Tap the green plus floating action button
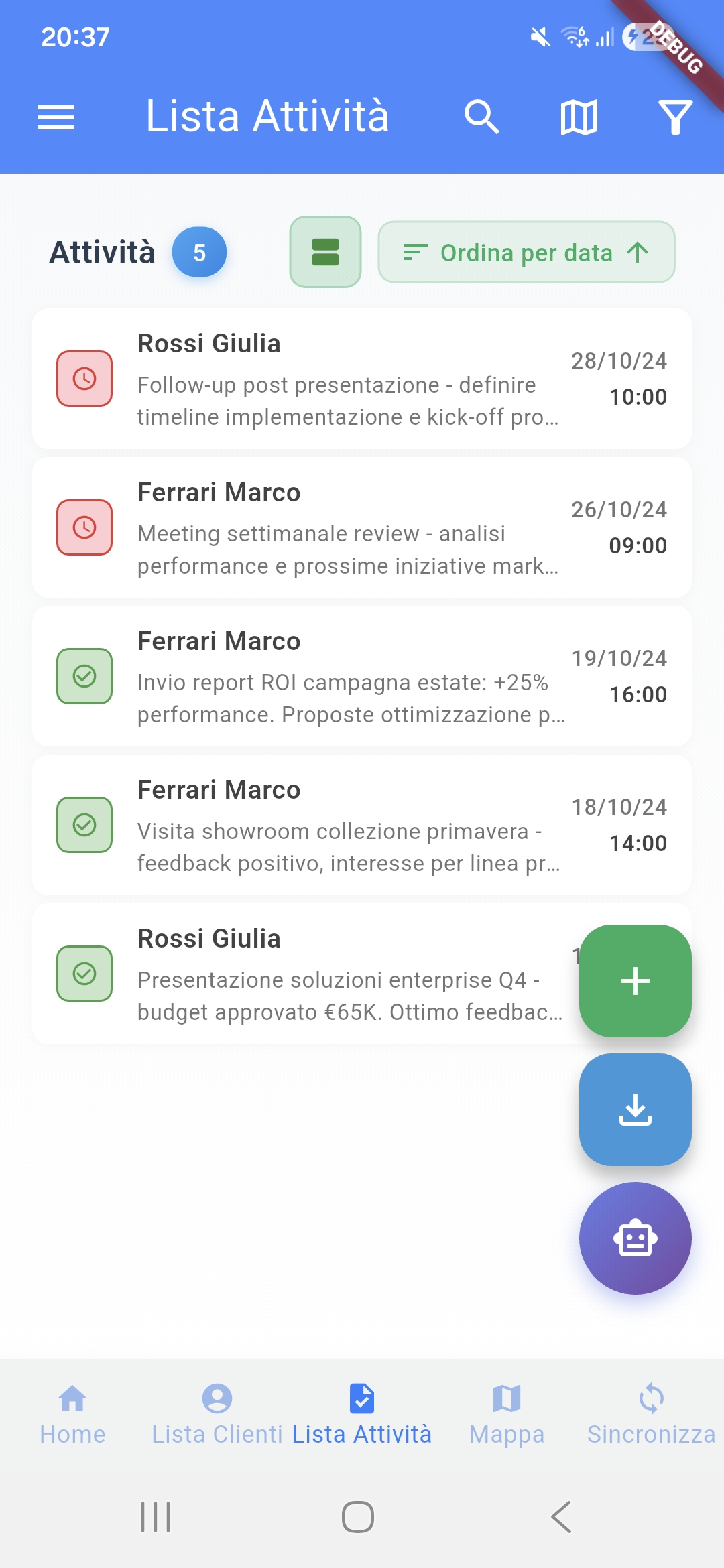Screen dimensions: 724x1568 click(x=634, y=982)
